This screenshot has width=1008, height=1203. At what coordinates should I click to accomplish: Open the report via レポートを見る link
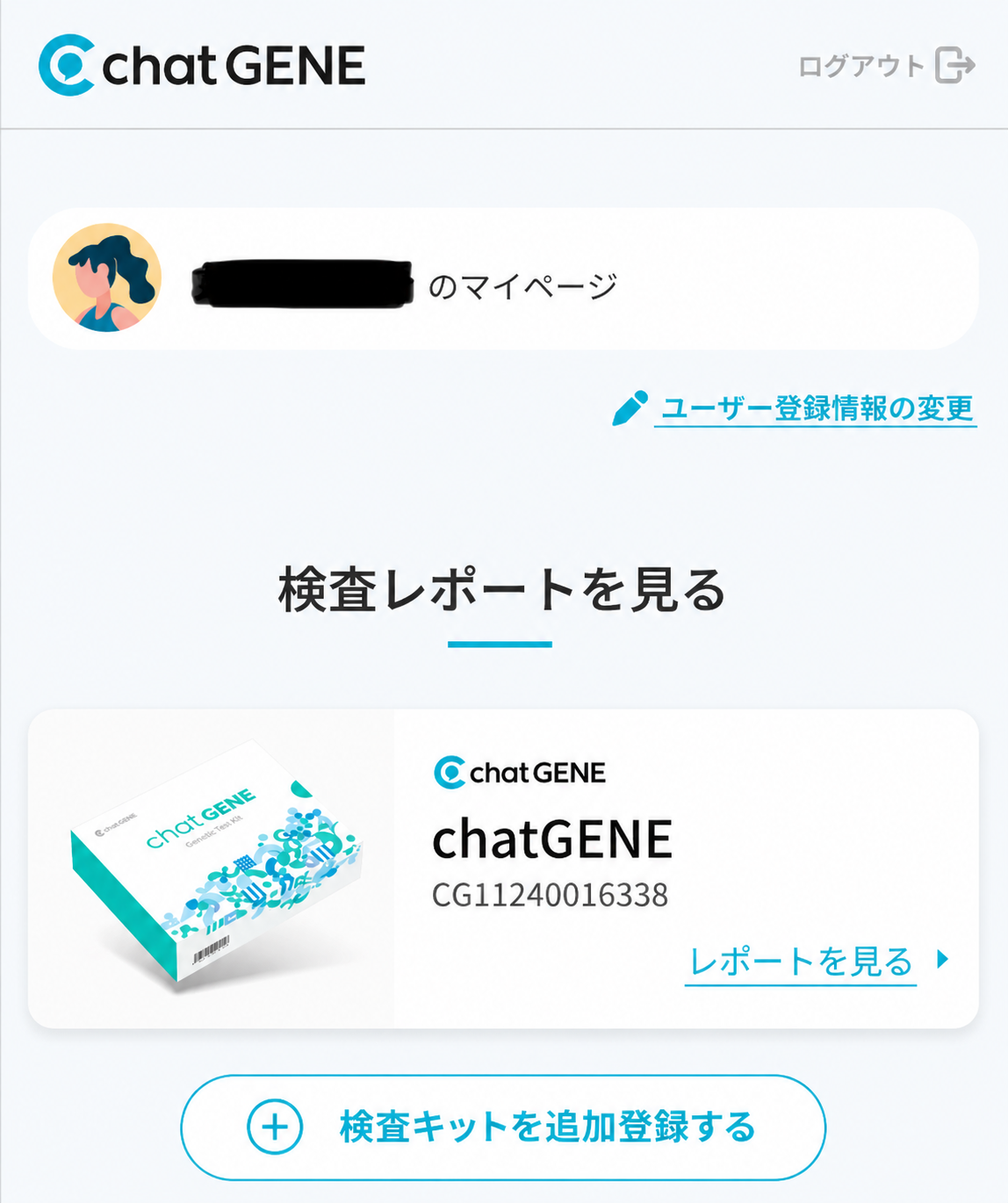pos(802,962)
